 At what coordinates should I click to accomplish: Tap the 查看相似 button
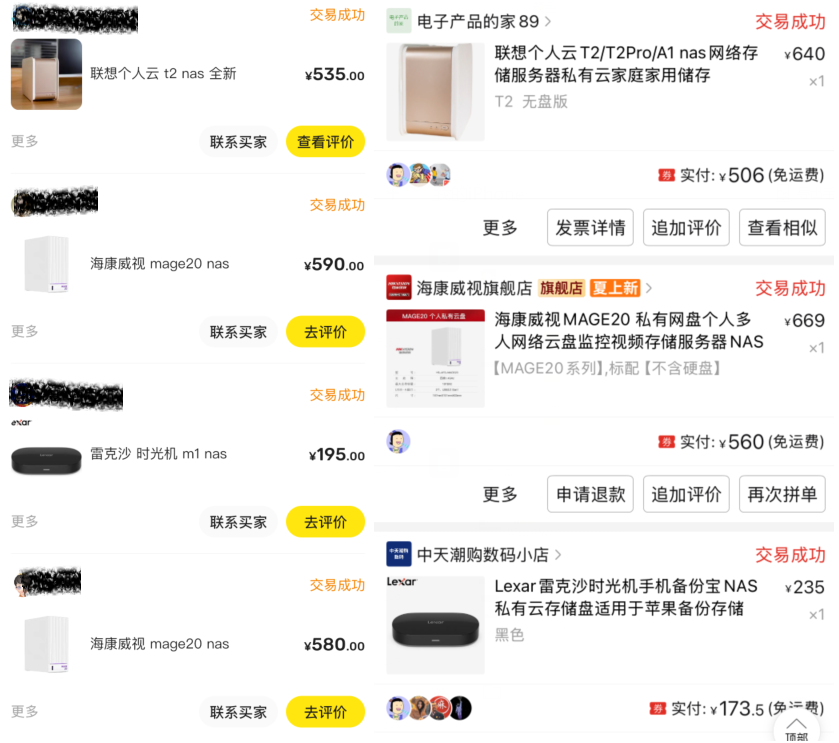click(x=782, y=227)
